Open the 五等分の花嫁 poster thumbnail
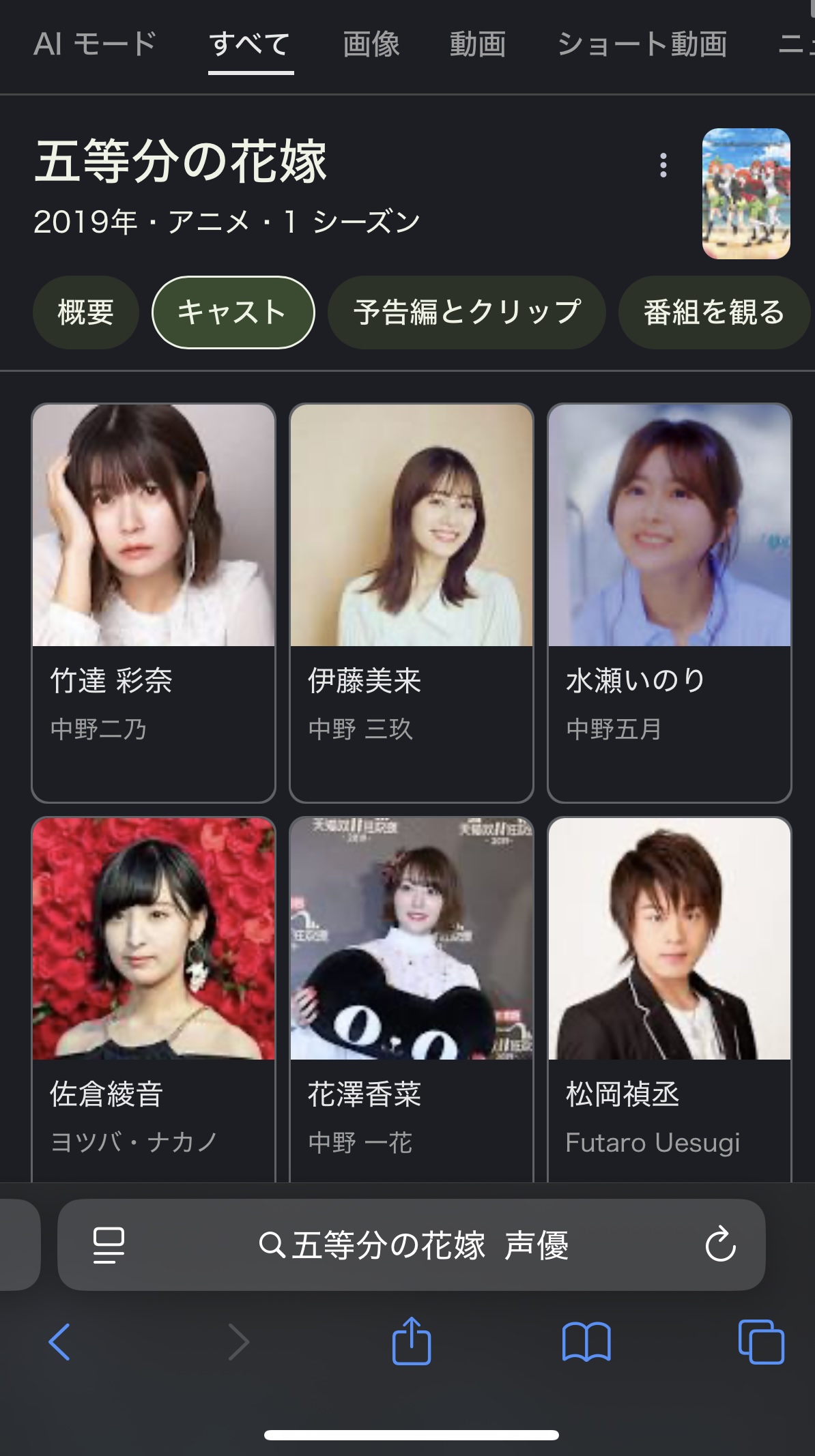This screenshot has height=1456, width=815. 745,194
